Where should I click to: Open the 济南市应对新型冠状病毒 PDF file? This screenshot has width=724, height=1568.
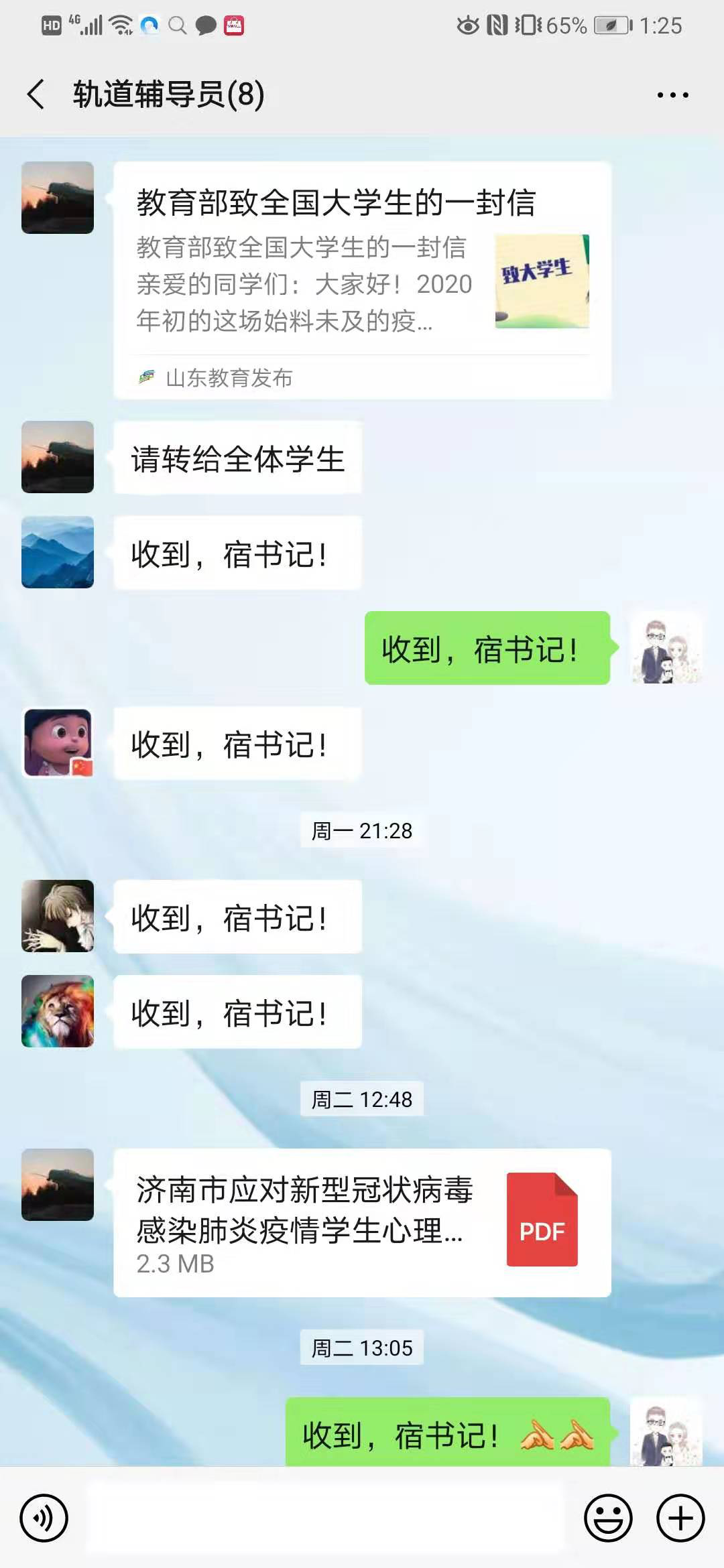(x=362, y=1222)
